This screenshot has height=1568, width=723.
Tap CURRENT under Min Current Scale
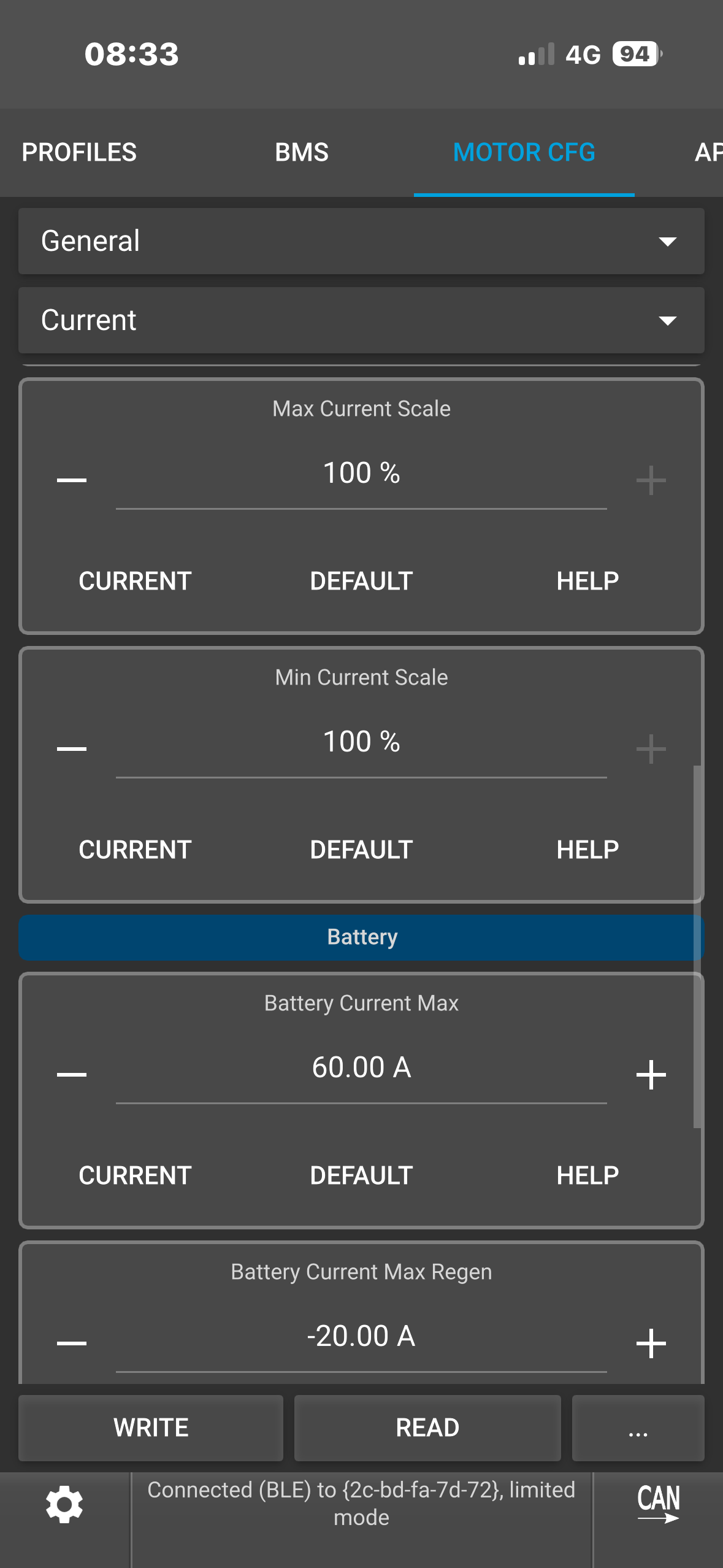[135, 850]
